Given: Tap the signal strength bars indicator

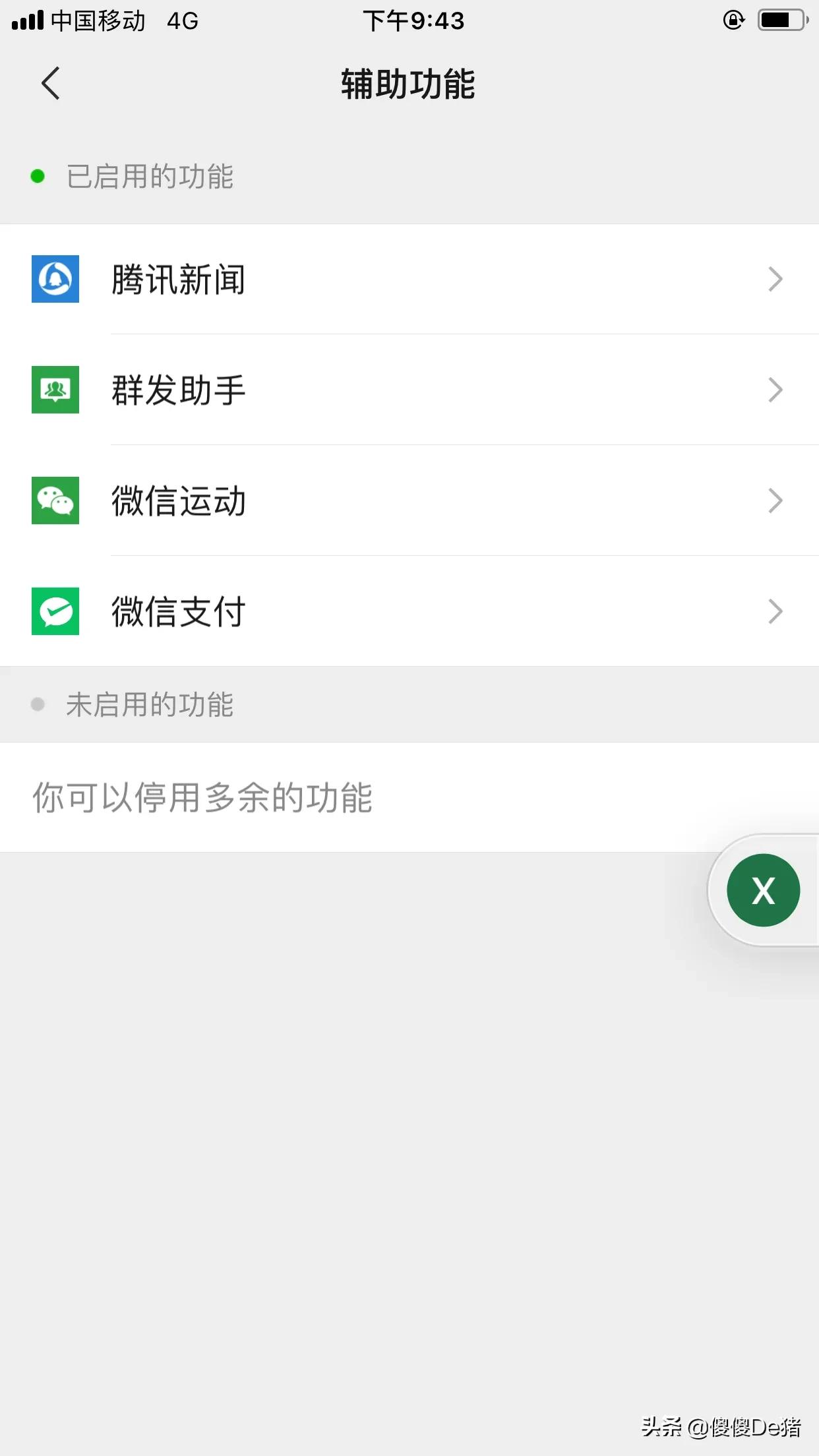Looking at the screenshot, I should (x=28, y=20).
